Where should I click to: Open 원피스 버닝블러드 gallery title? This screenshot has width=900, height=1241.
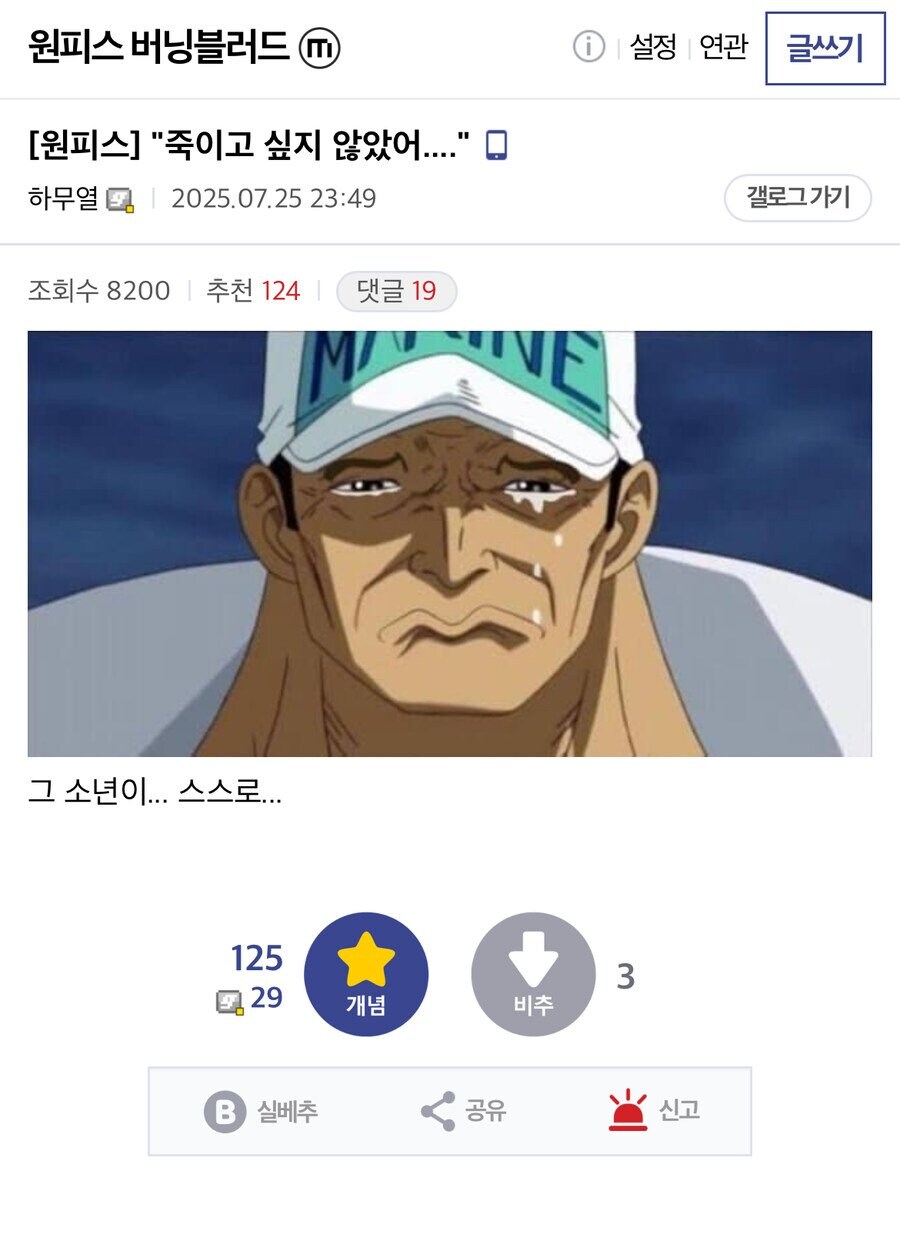pos(158,47)
